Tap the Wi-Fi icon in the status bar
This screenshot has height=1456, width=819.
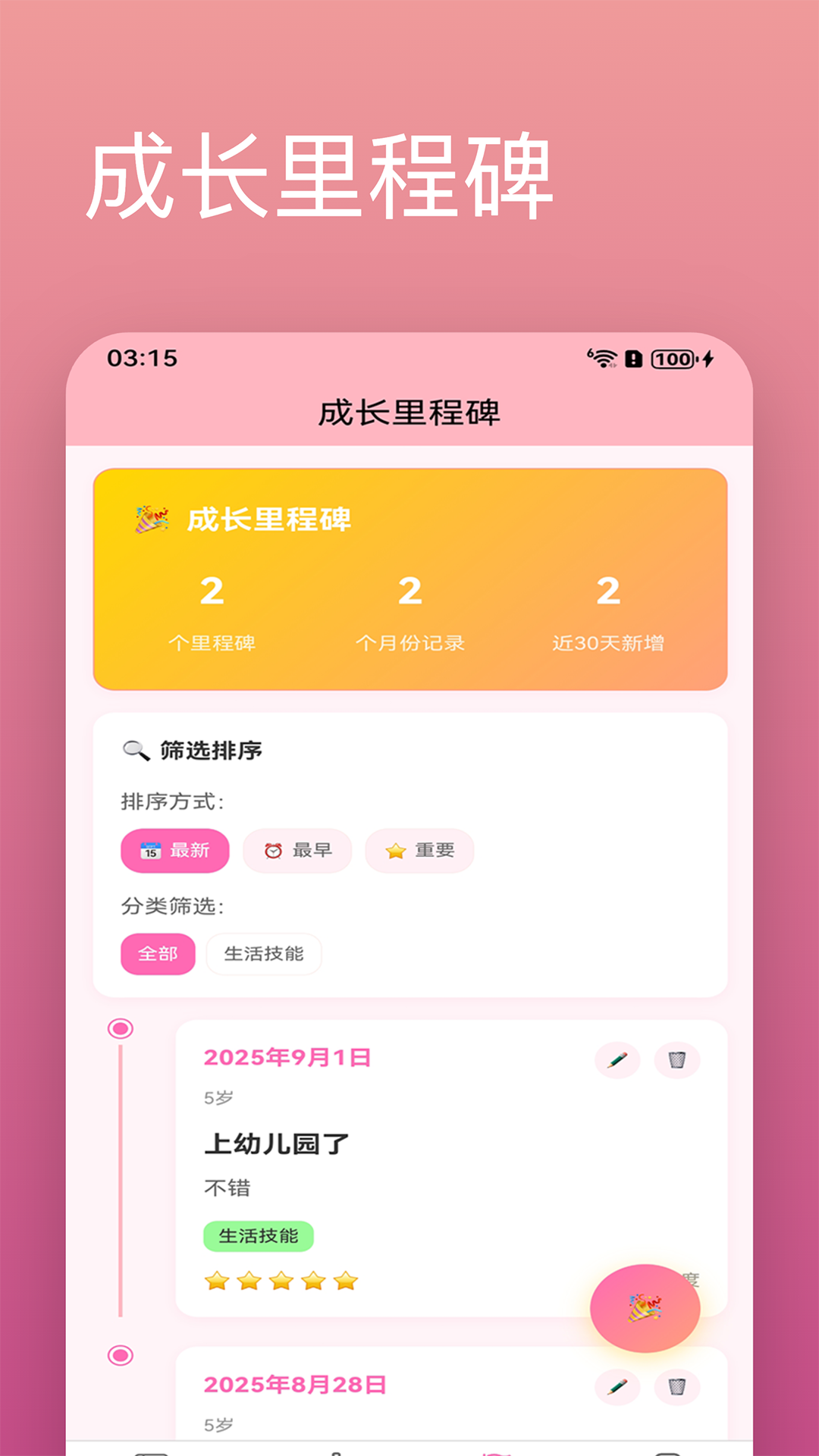[601, 359]
